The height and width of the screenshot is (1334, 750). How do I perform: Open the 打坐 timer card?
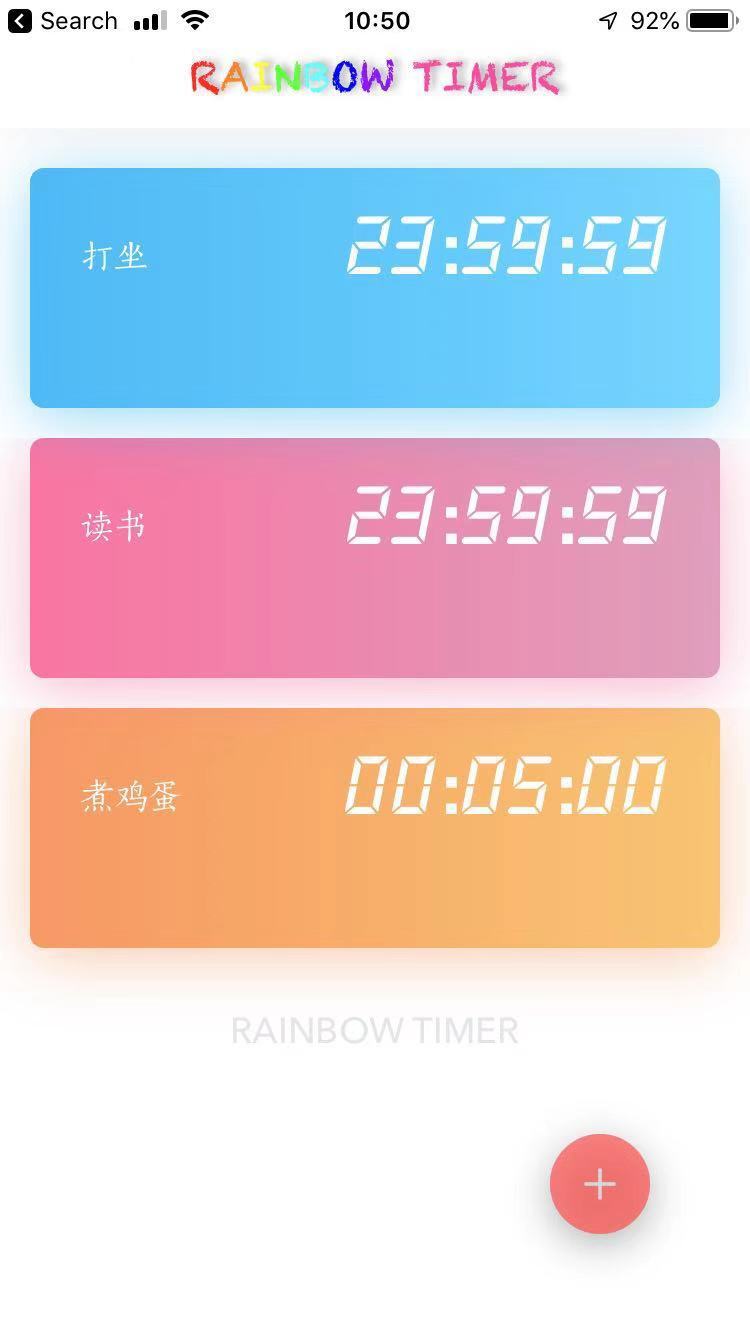(x=375, y=288)
